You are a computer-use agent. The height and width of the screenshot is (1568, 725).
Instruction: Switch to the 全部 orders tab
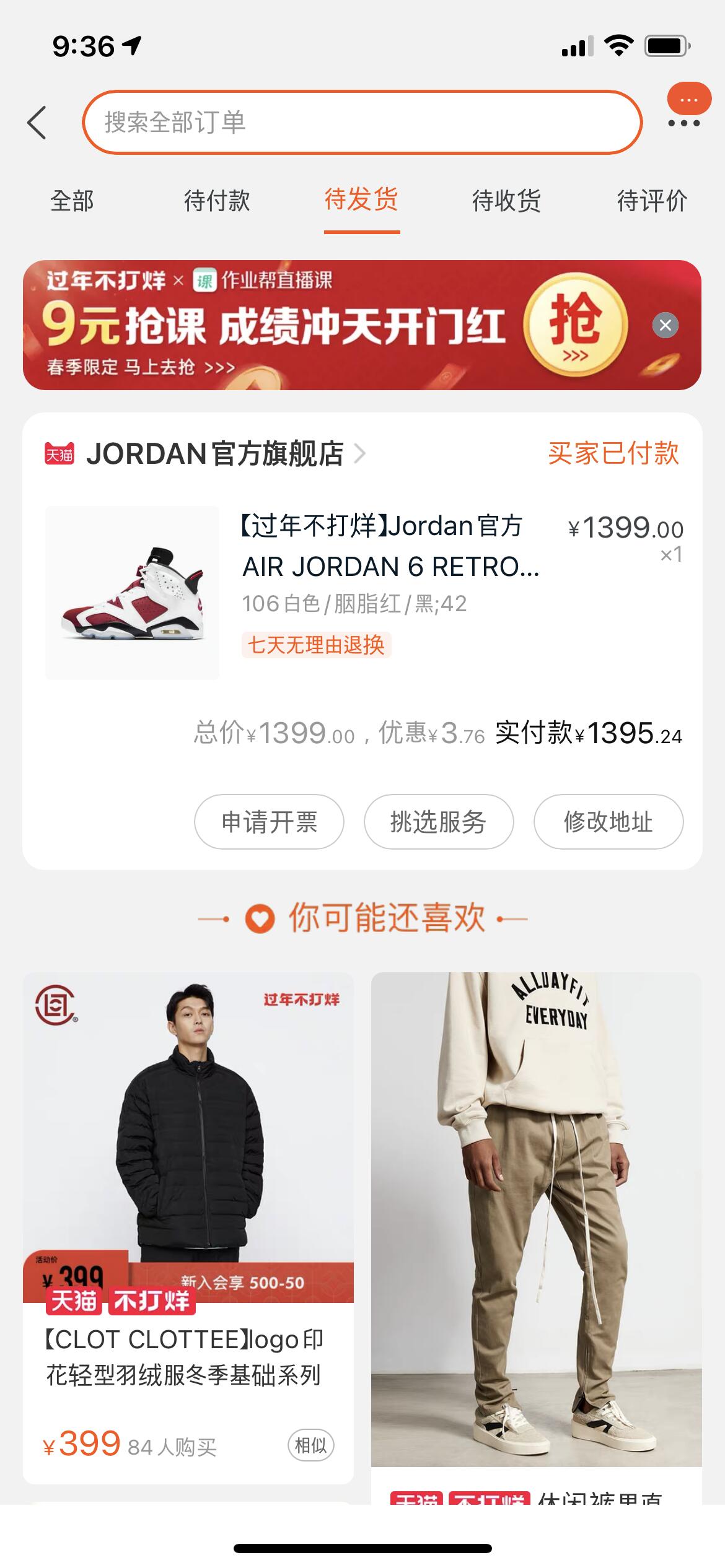(72, 201)
